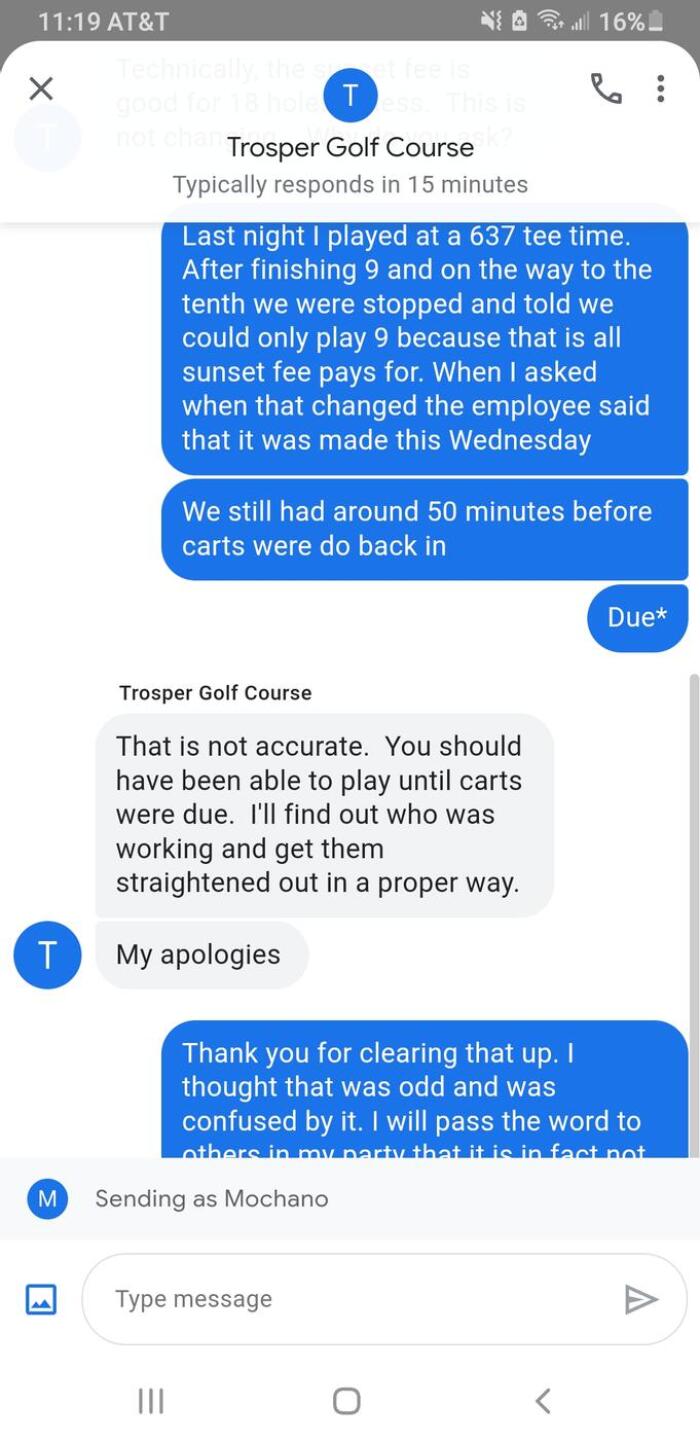This screenshot has width=700, height=1440.
Task: Tap the T avatar beside My apologies
Action: 47,955
